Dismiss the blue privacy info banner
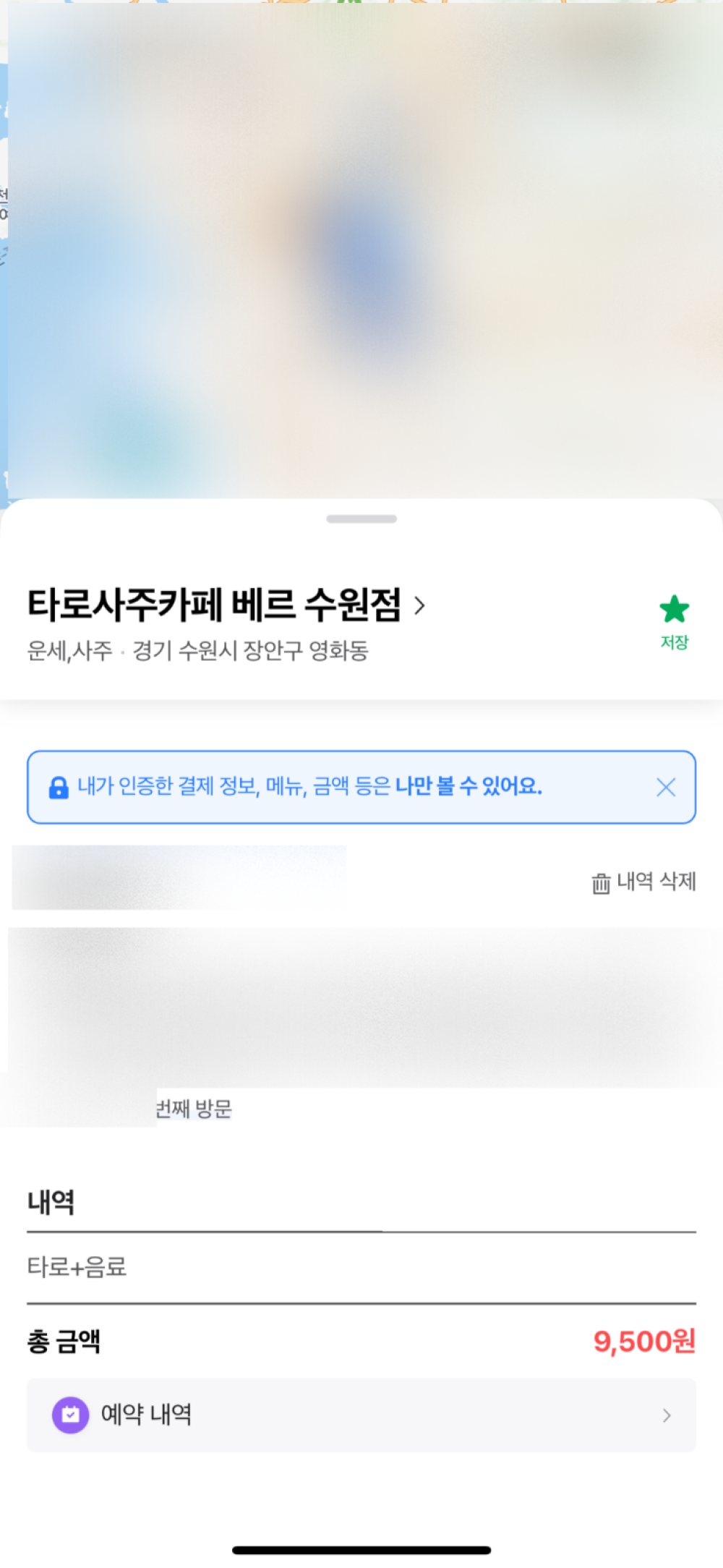 666,787
